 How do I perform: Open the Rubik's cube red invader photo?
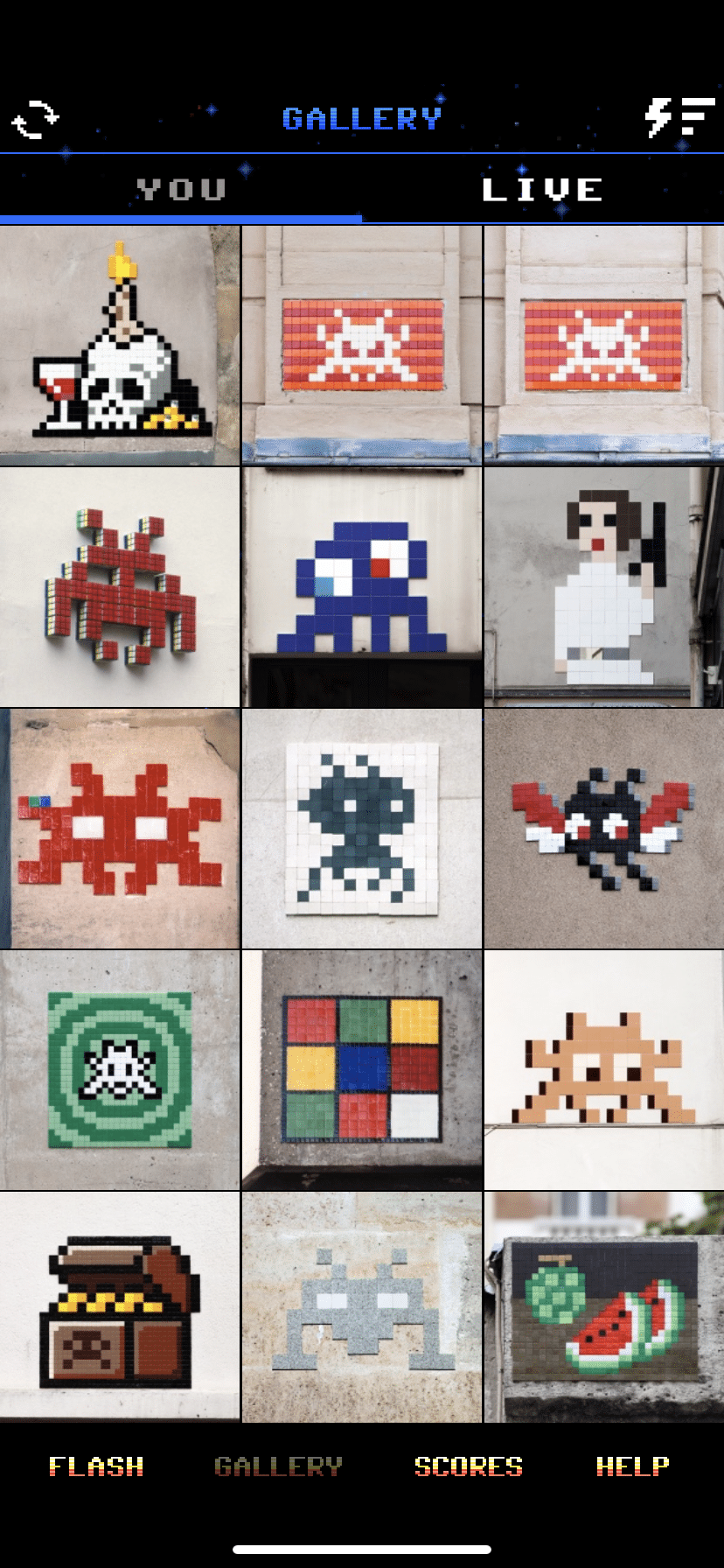[120, 586]
